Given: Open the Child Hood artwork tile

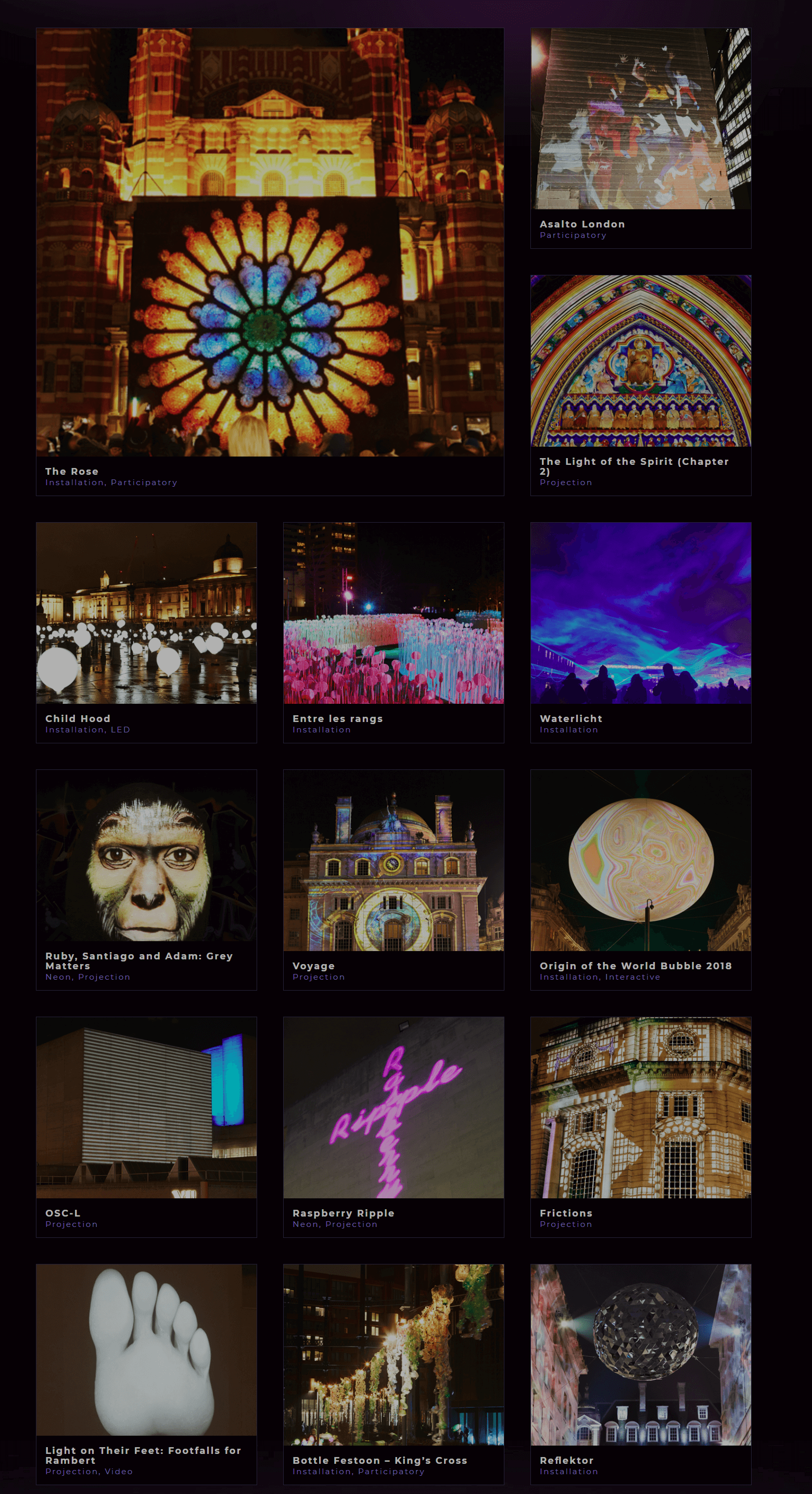Looking at the screenshot, I should click(x=146, y=632).
